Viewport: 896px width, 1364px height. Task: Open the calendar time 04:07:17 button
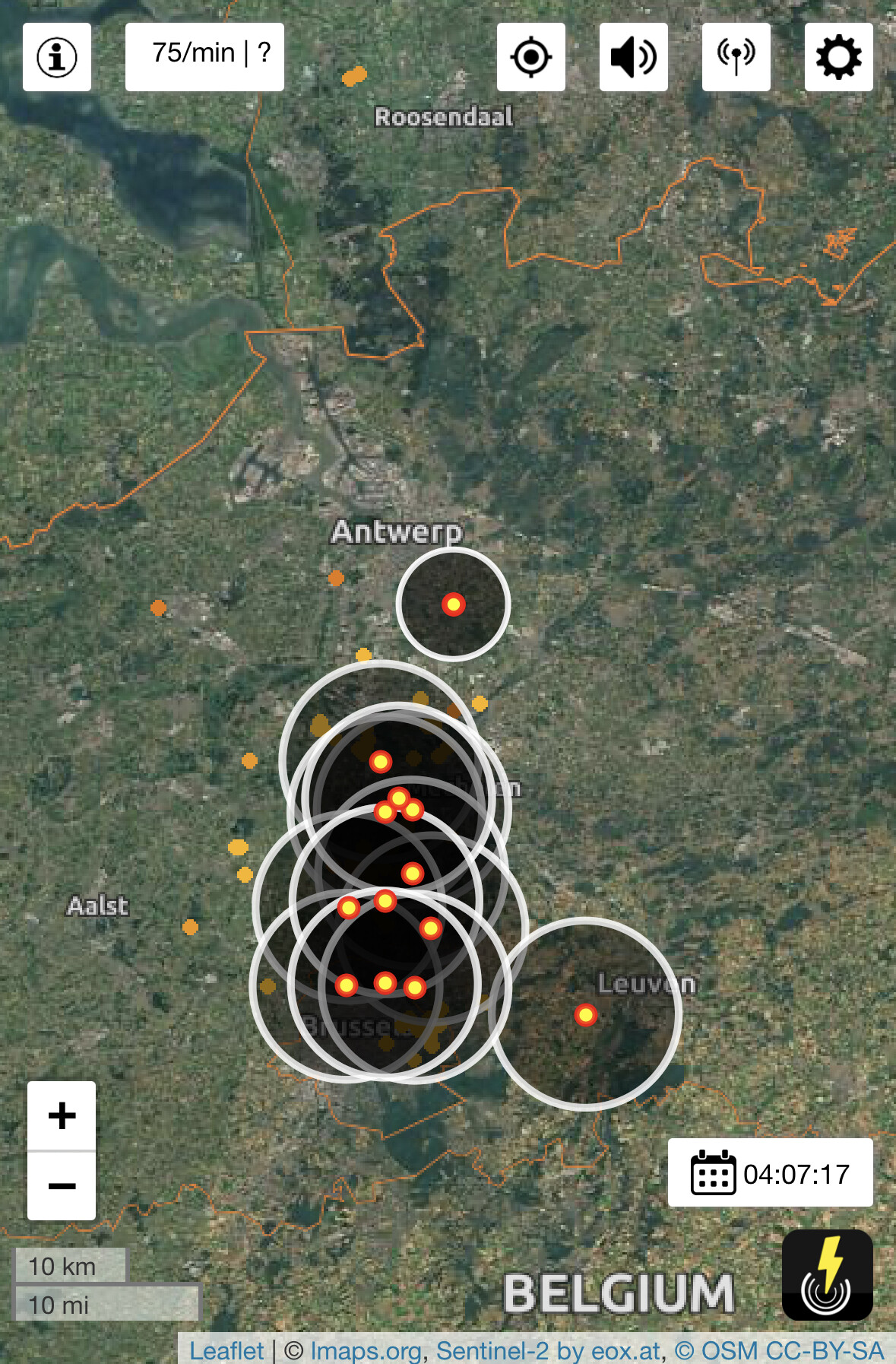click(x=771, y=1172)
